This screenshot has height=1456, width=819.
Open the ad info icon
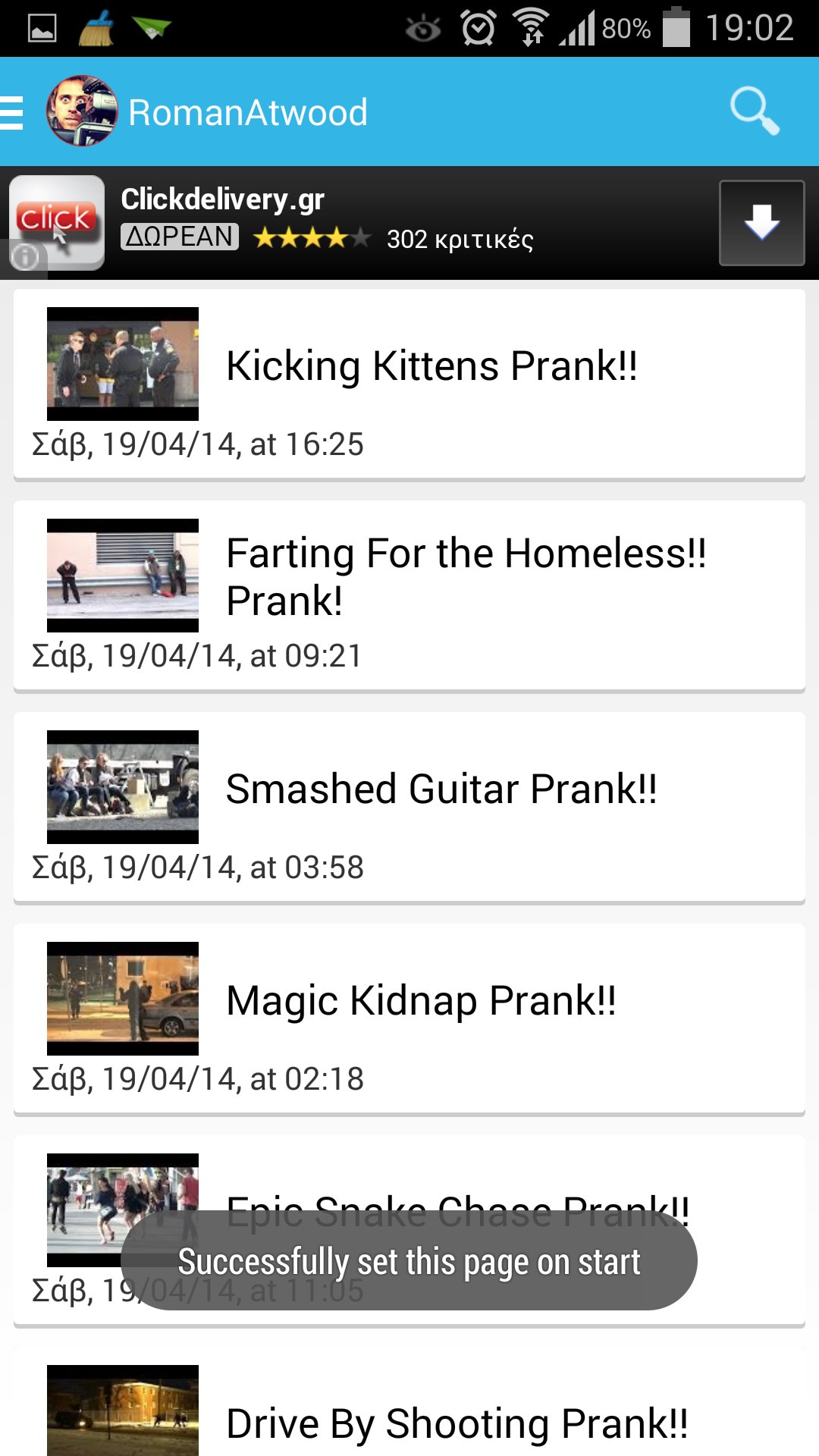[x=24, y=257]
